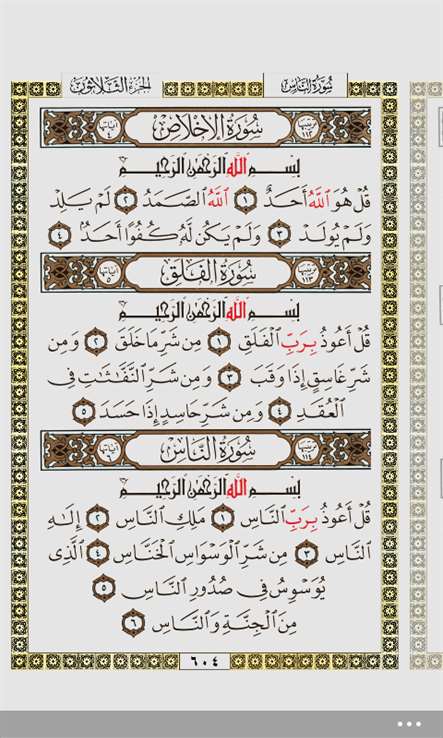Open the three-dot app bar menu

409,724
